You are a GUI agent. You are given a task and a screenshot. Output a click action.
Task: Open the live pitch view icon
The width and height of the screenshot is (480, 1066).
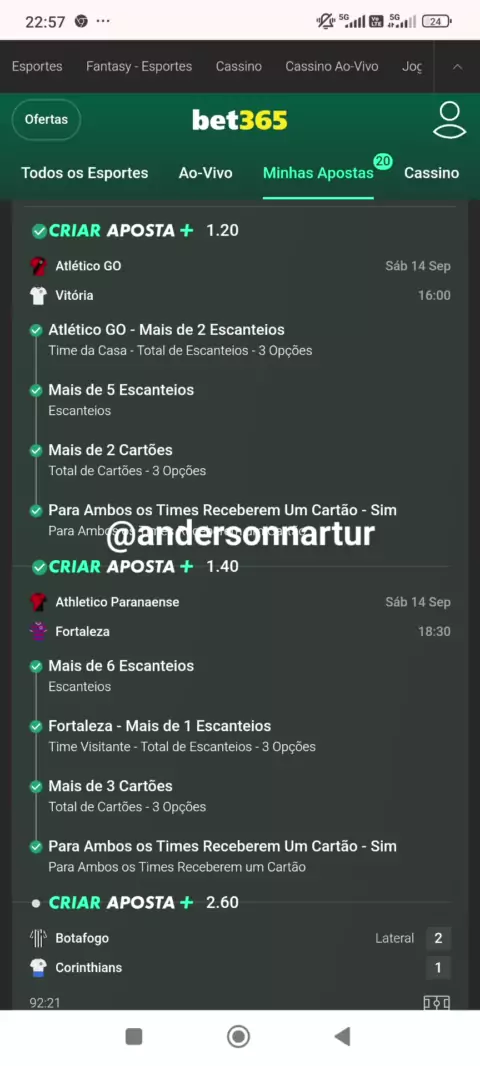436,1003
